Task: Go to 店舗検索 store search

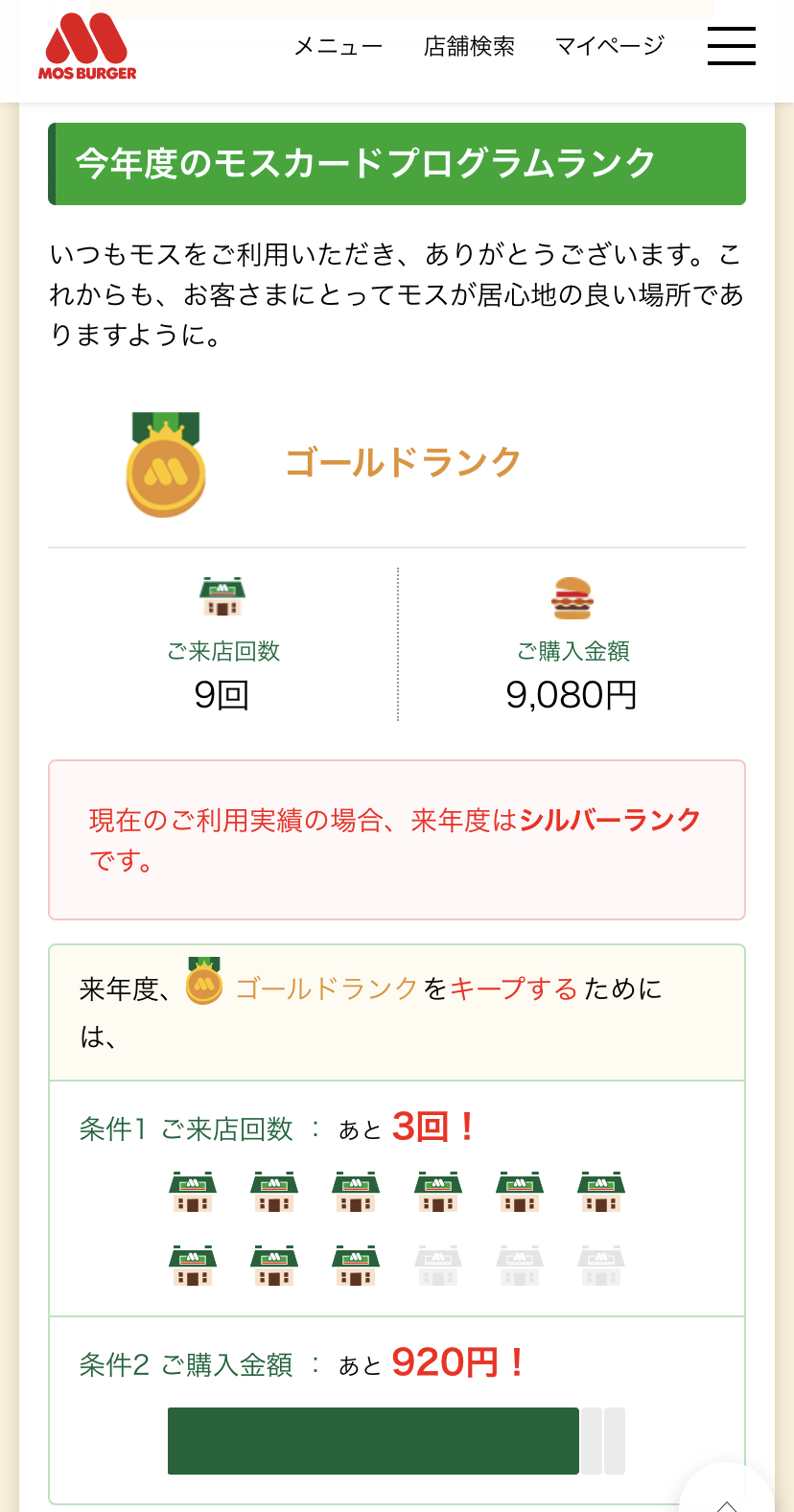Action: click(x=469, y=46)
